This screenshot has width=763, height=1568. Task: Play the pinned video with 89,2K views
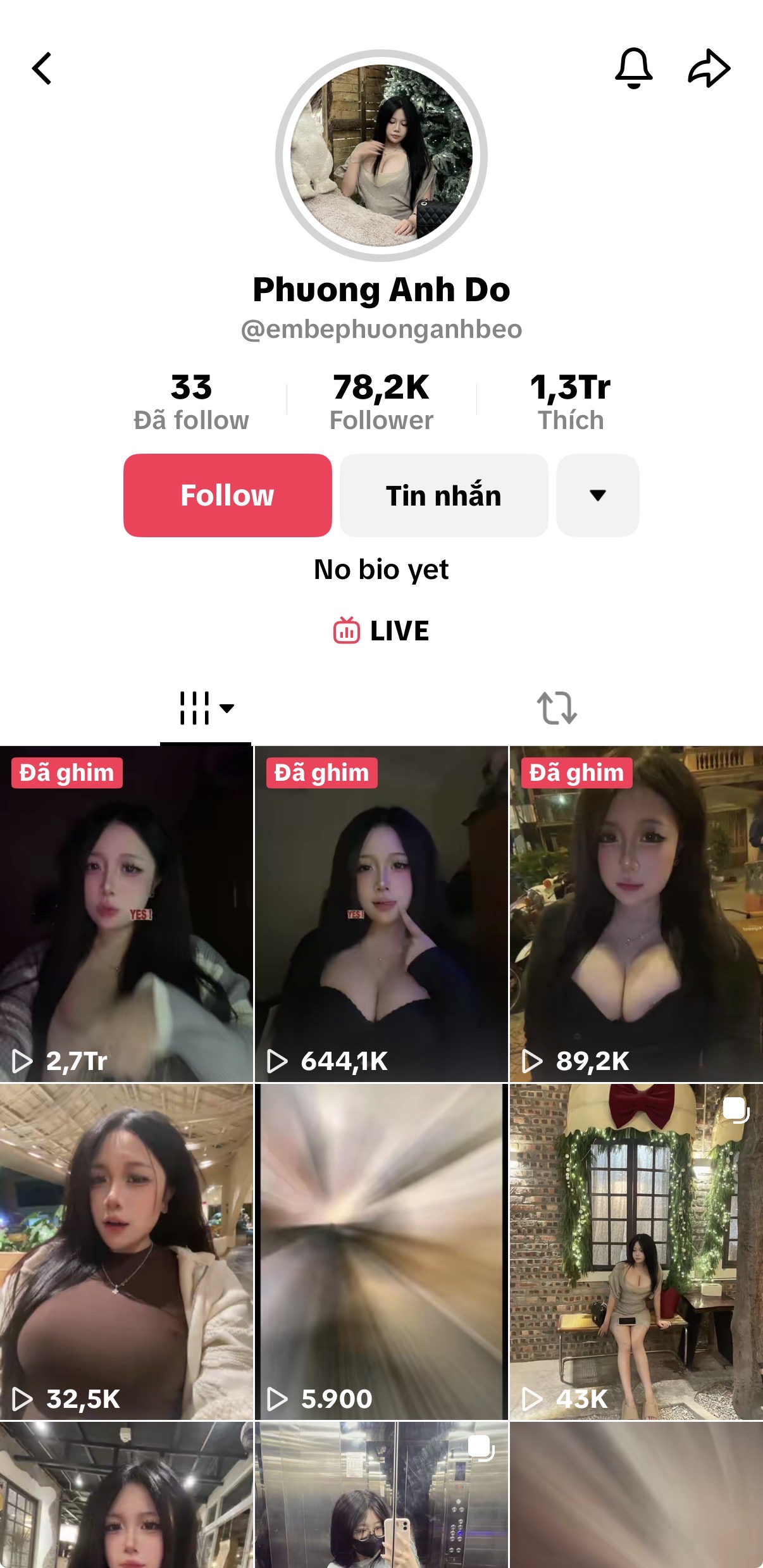pos(636,914)
